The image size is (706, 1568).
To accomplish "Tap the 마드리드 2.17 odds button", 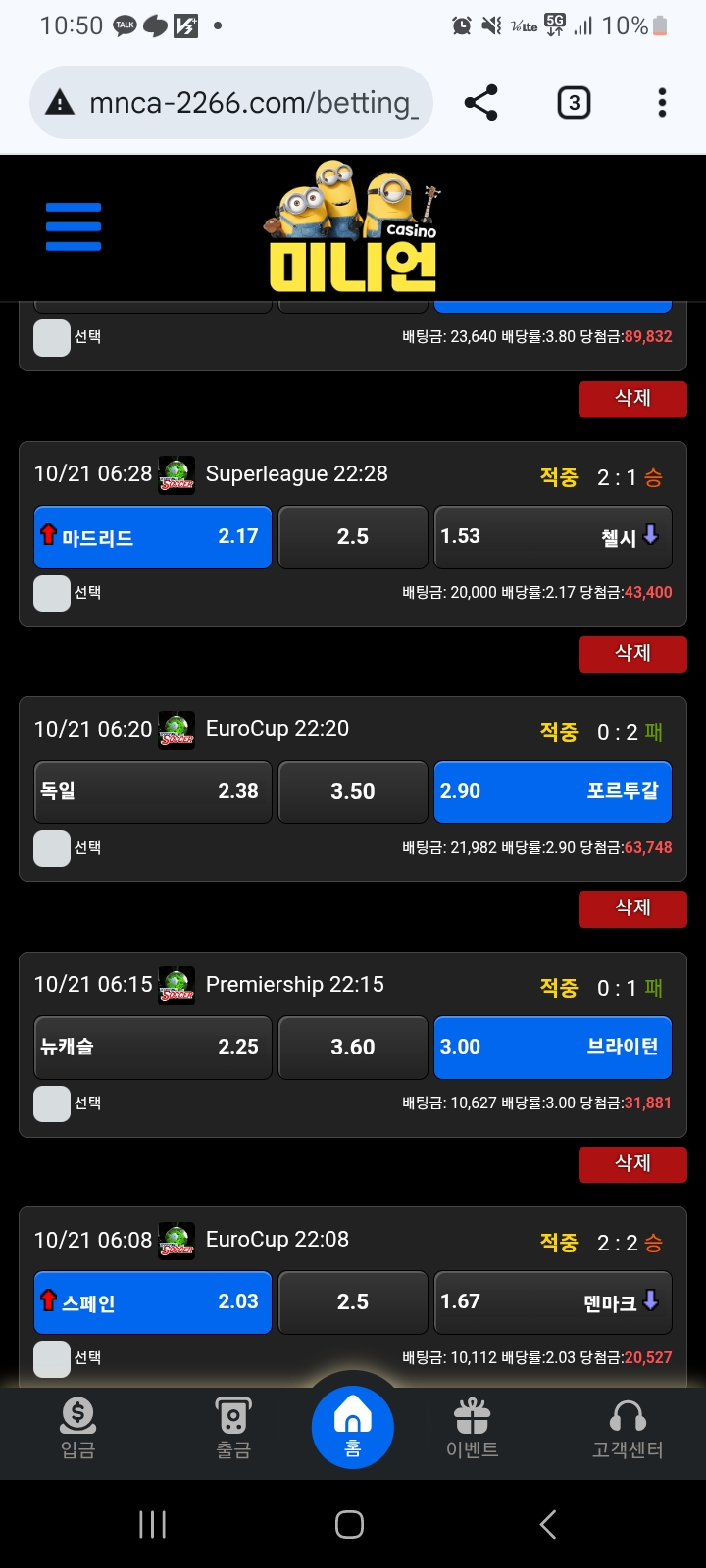I will (x=153, y=537).
